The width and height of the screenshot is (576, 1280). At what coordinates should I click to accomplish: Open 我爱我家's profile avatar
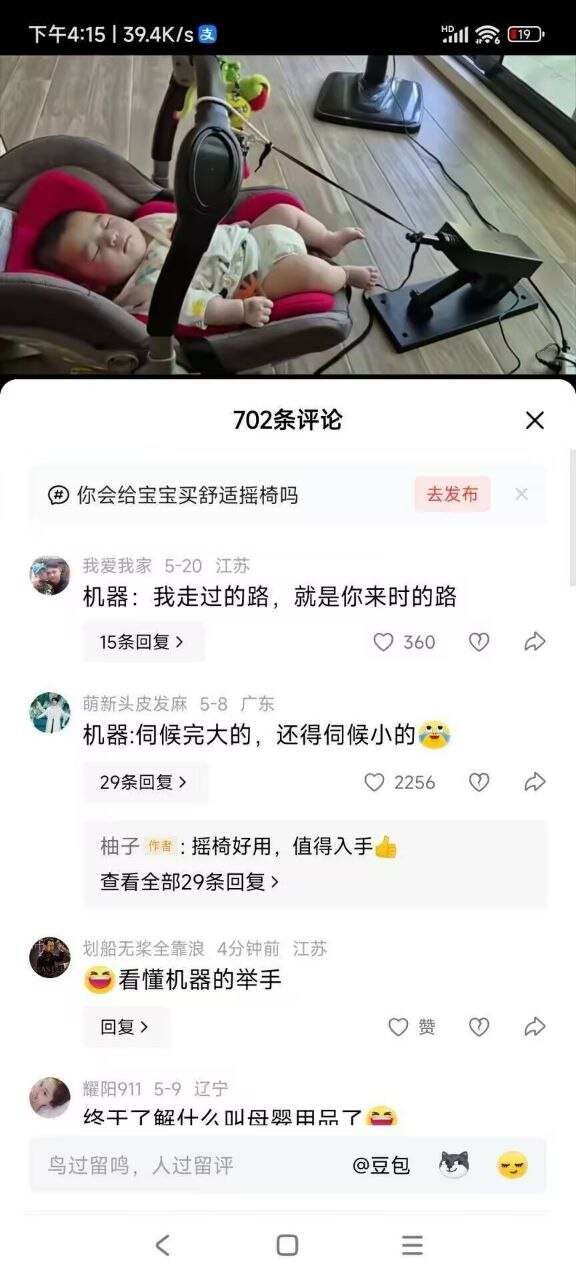click(50, 575)
